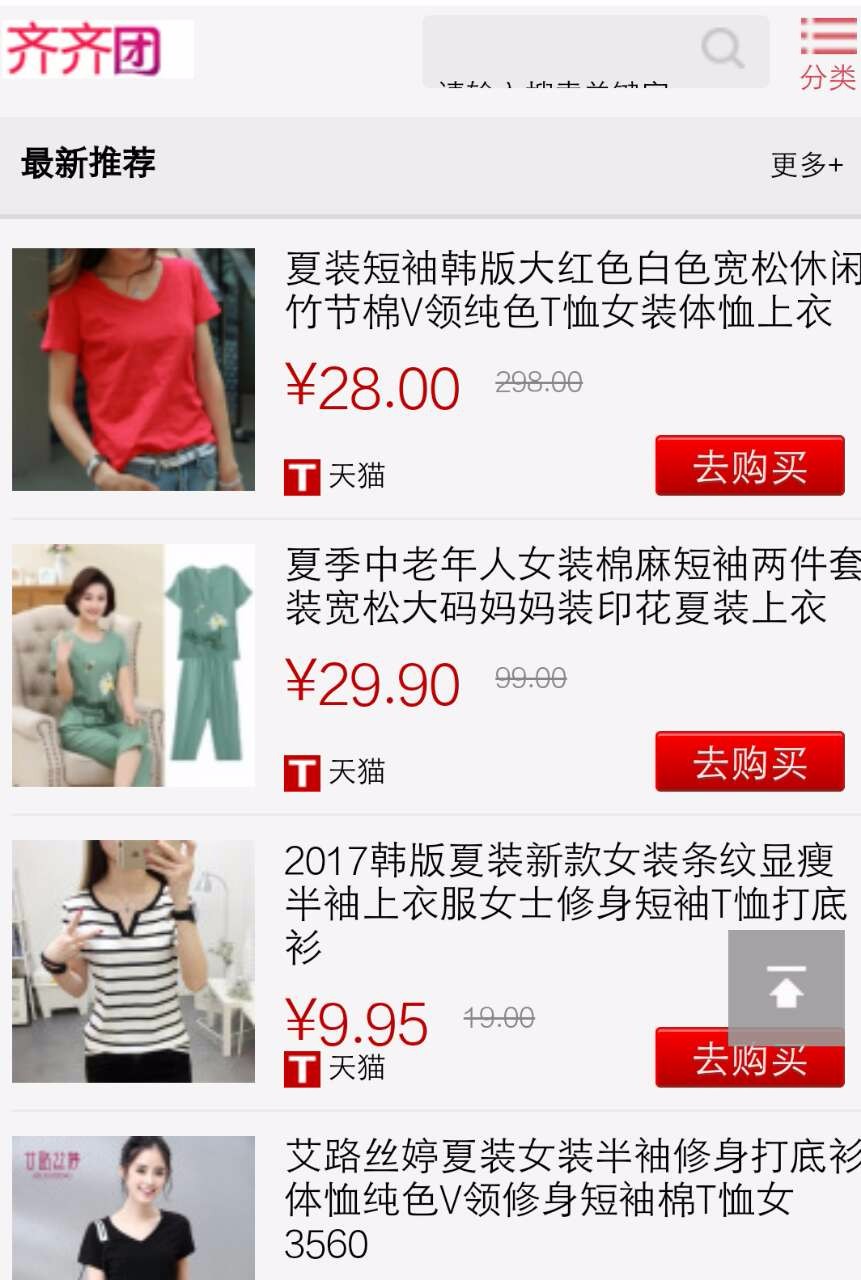Image resolution: width=861 pixels, height=1280 pixels.
Task: Open the red T-shirt product thumbnail
Action: coord(131,372)
